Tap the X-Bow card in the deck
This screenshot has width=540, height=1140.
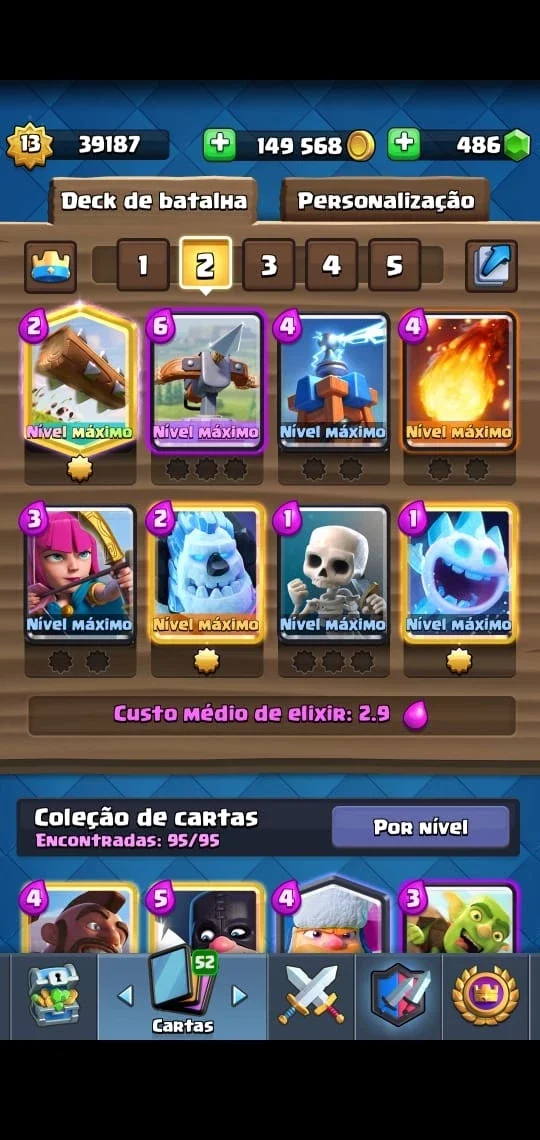tap(207, 382)
